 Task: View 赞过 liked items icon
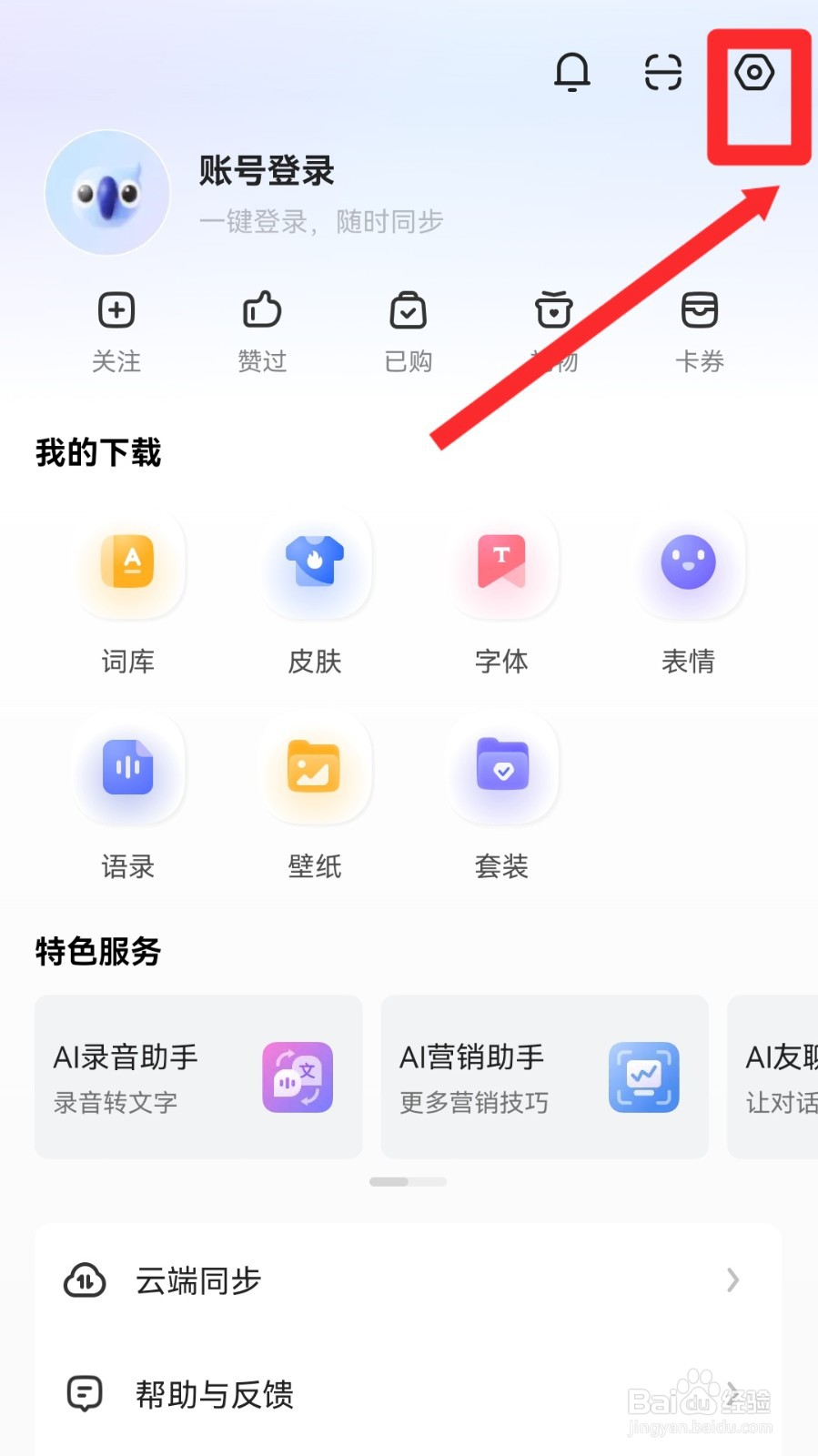pyautogui.click(x=262, y=309)
